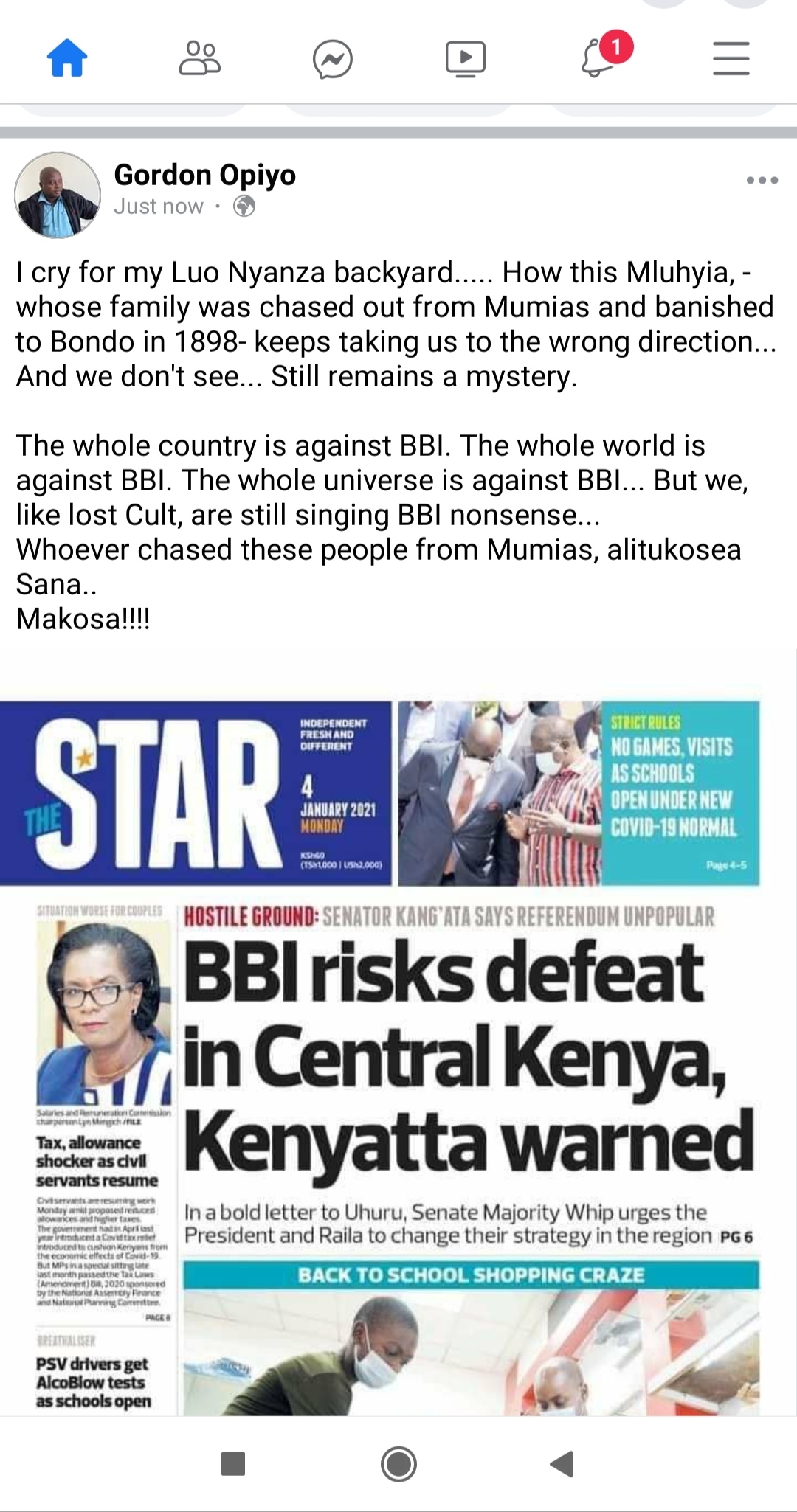Open the Friends tab
This screenshot has height=1512, width=797.
point(199,59)
